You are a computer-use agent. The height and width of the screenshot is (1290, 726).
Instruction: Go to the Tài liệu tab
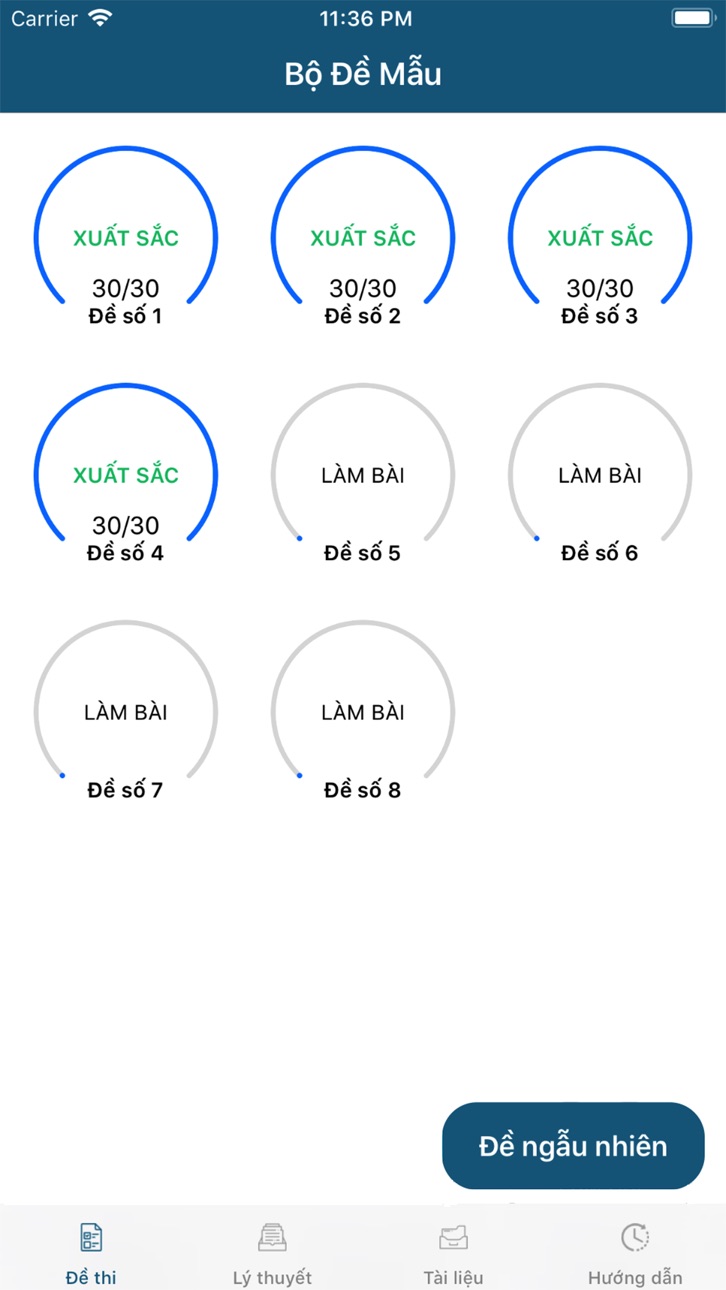(x=453, y=1252)
